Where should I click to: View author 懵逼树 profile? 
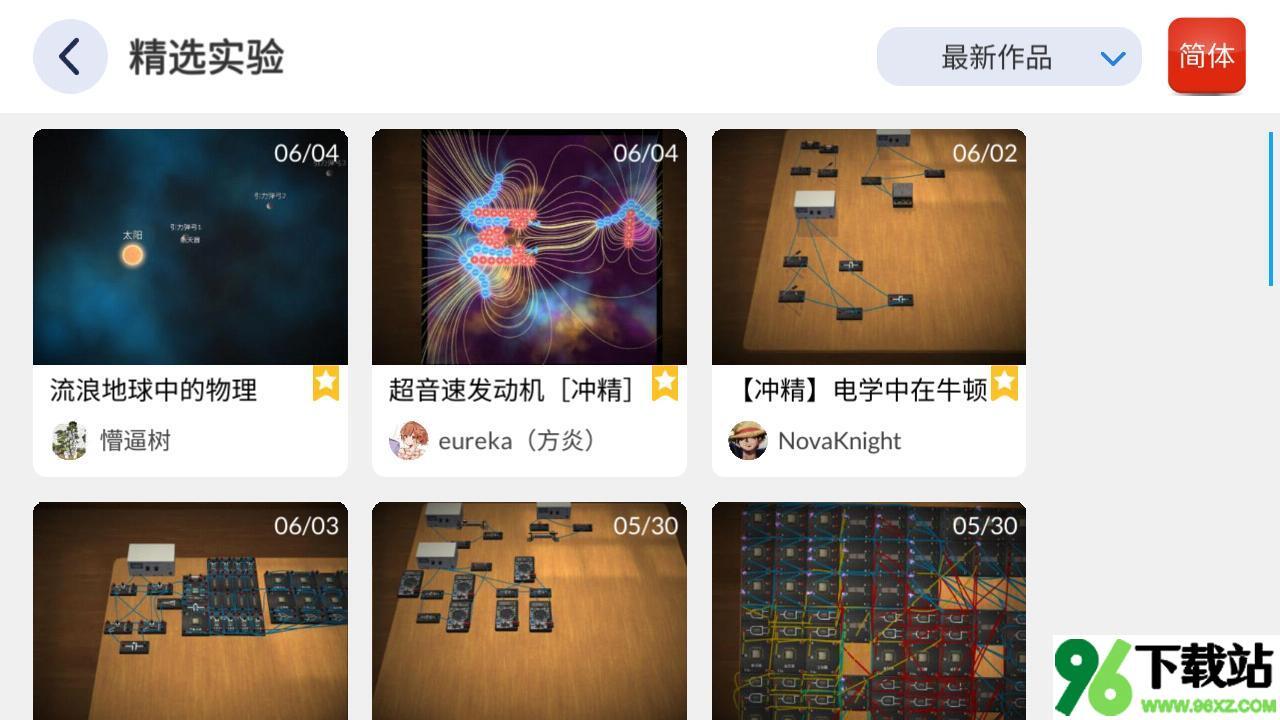coord(112,441)
